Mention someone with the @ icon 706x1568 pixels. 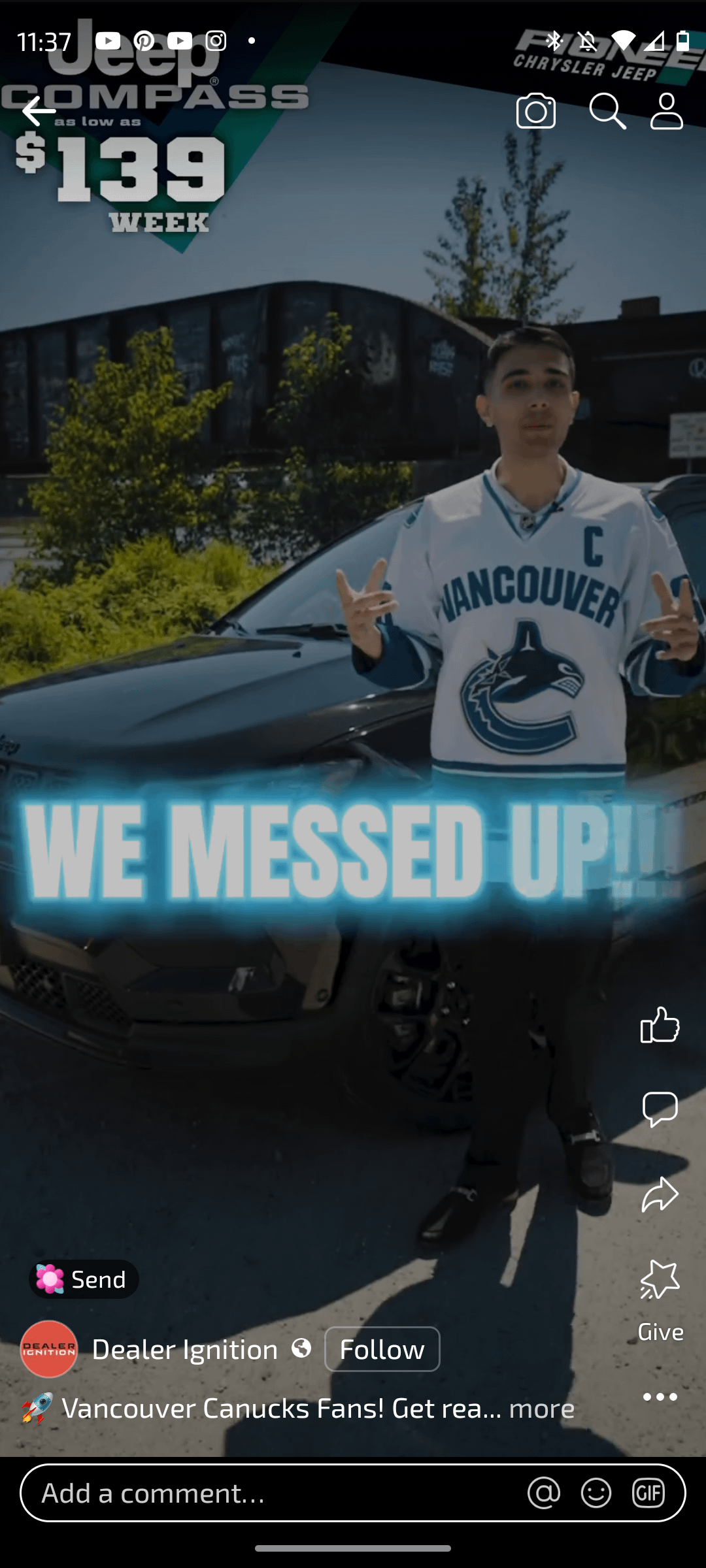click(x=544, y=1494)
